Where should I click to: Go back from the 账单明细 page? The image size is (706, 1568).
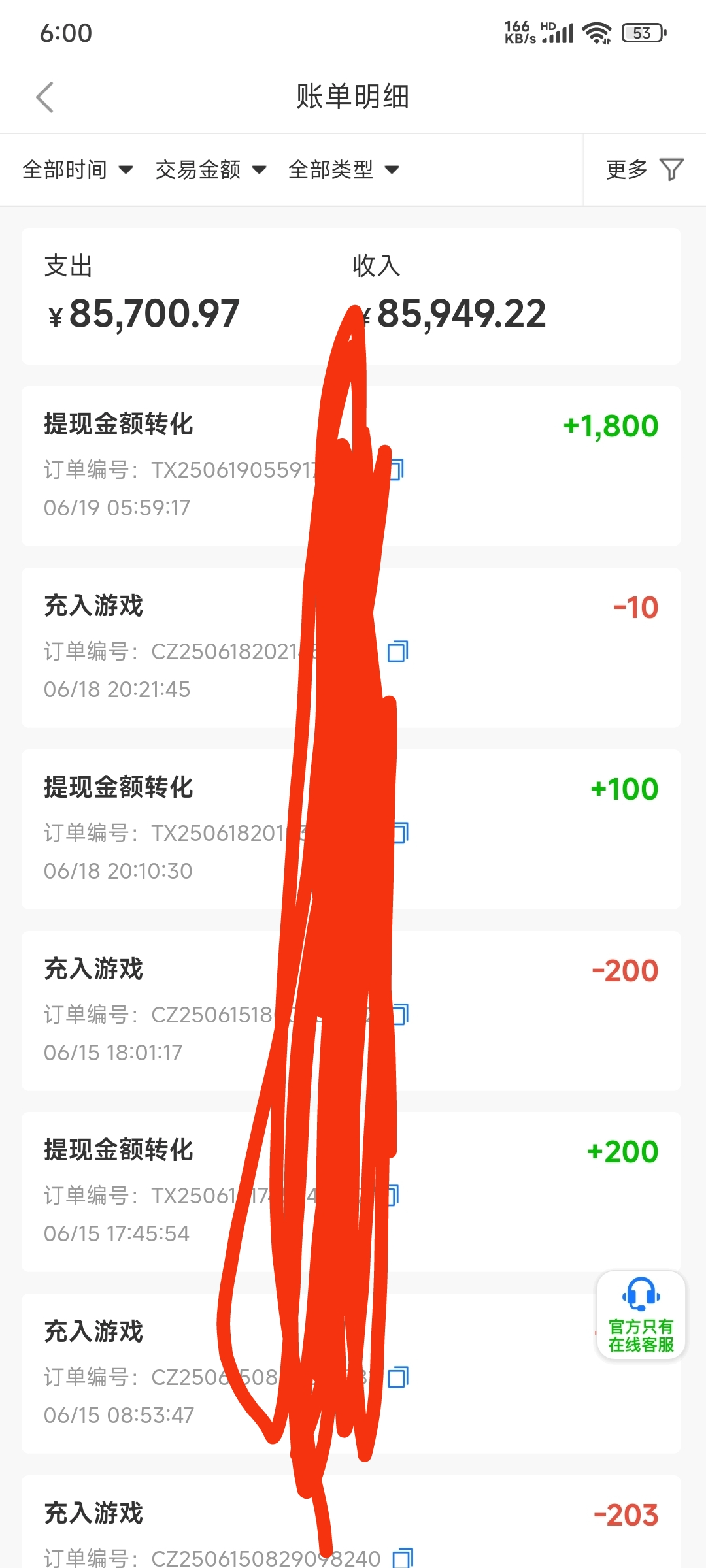[x=44, y=98]
